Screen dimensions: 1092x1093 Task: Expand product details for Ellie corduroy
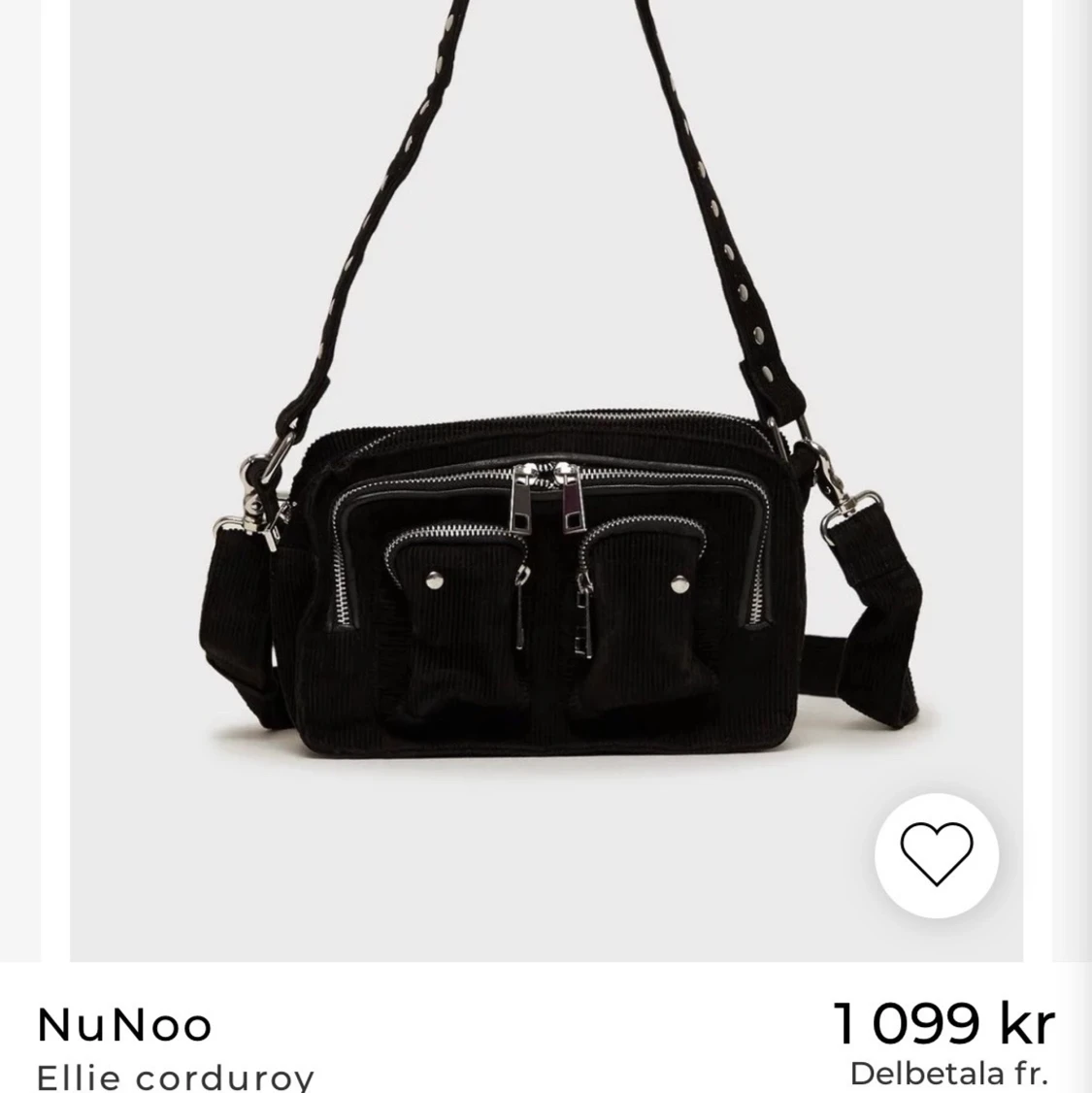tap(175, 1076)
